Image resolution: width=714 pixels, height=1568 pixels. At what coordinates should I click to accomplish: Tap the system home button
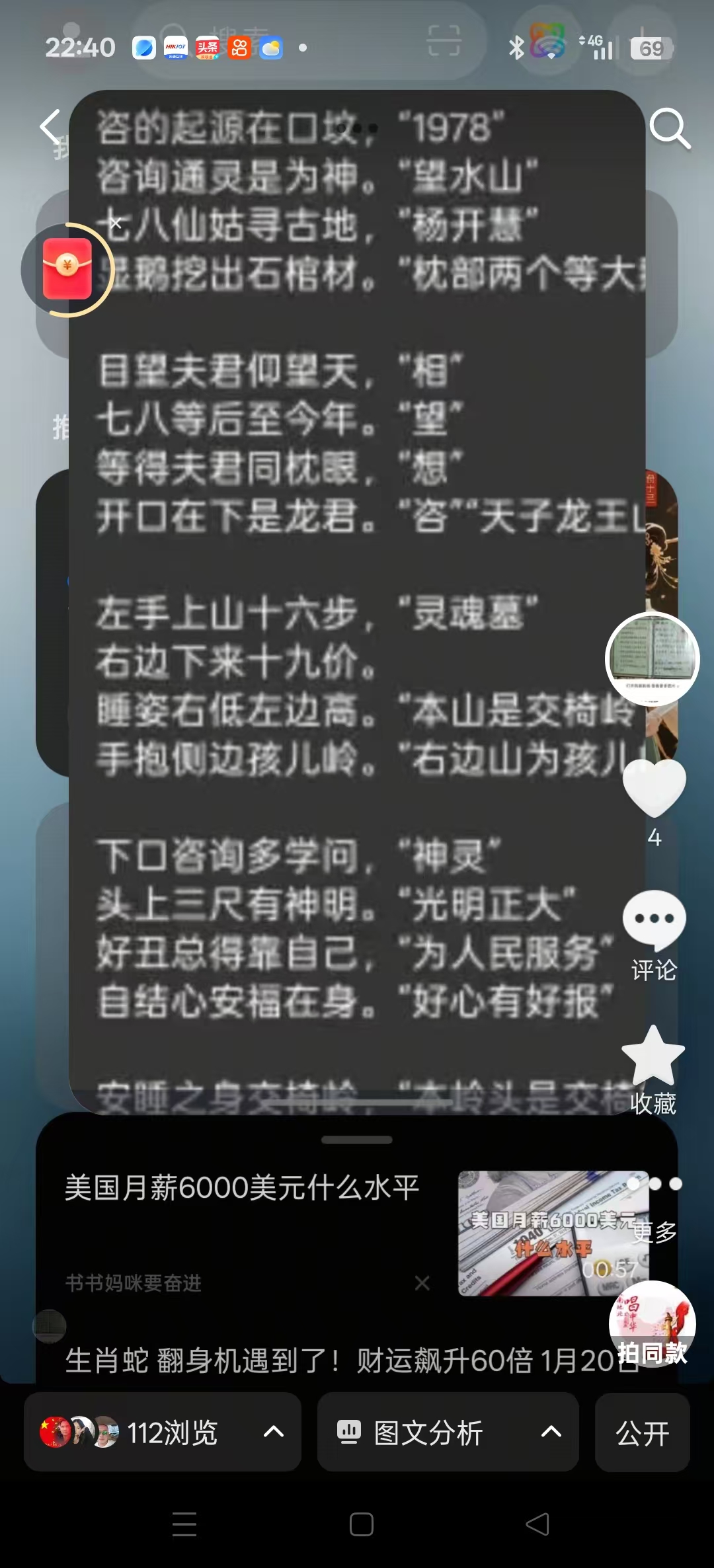[361, 1524]
